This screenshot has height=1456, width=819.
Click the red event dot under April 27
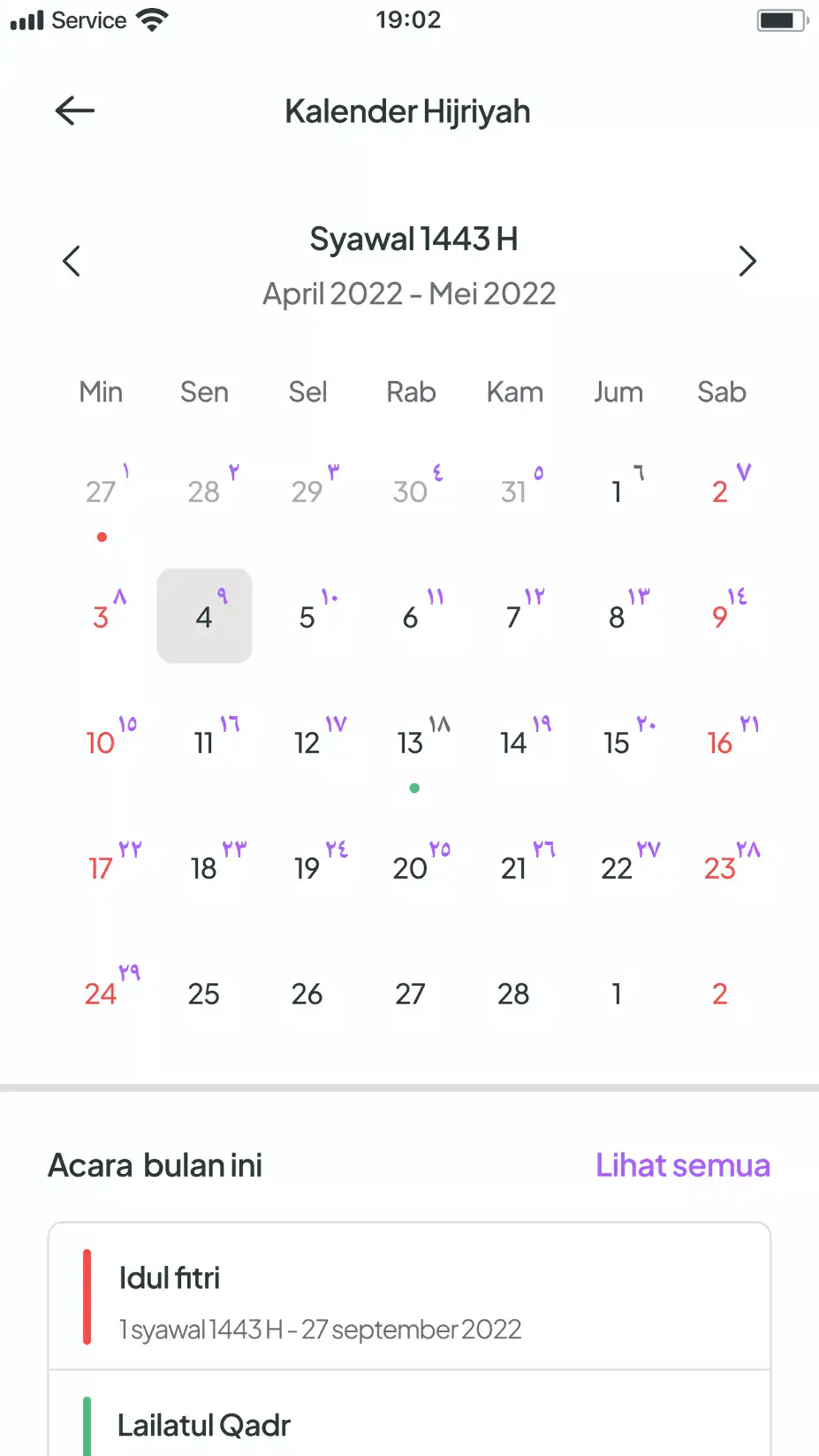coord(102,536)
